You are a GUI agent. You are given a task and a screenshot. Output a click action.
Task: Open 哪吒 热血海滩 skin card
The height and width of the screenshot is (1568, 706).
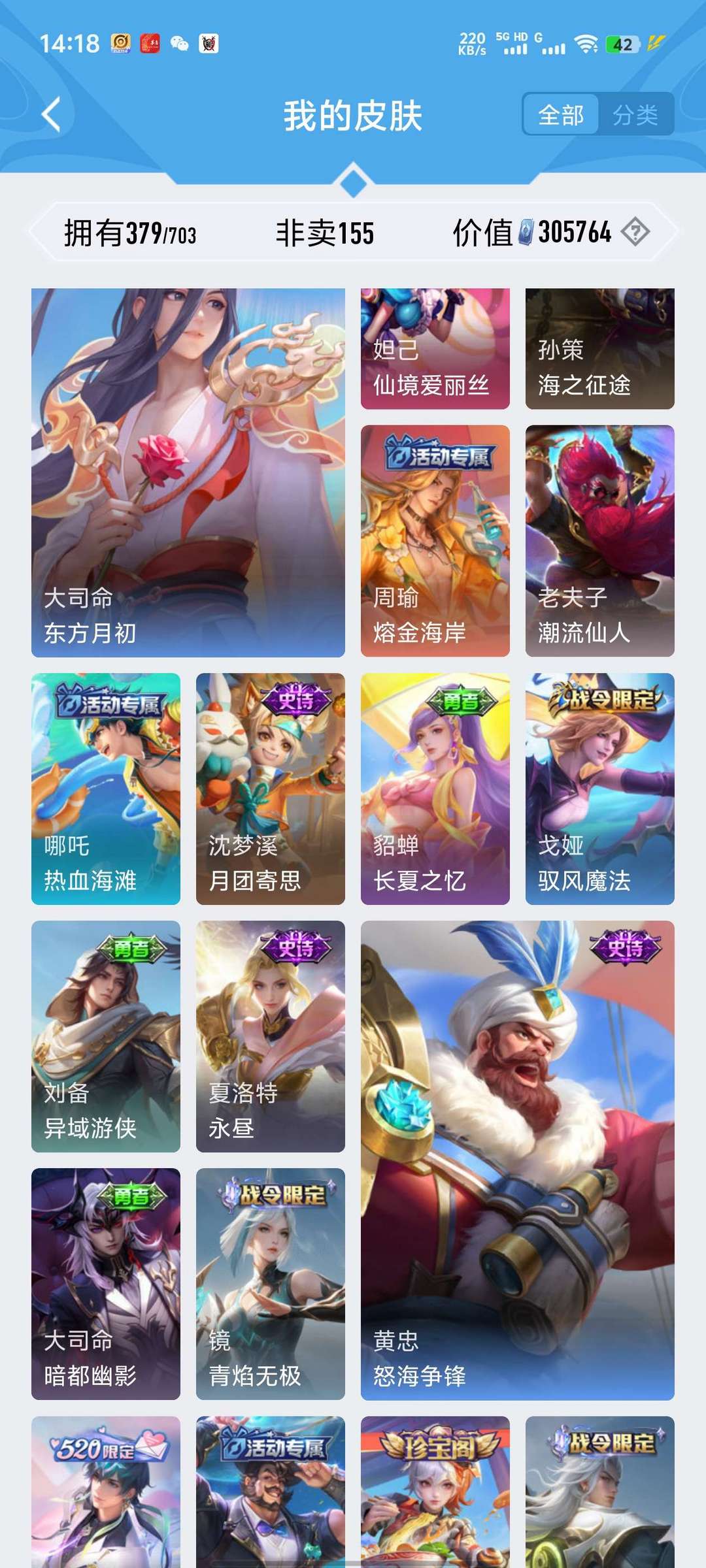tap(106, 789)
